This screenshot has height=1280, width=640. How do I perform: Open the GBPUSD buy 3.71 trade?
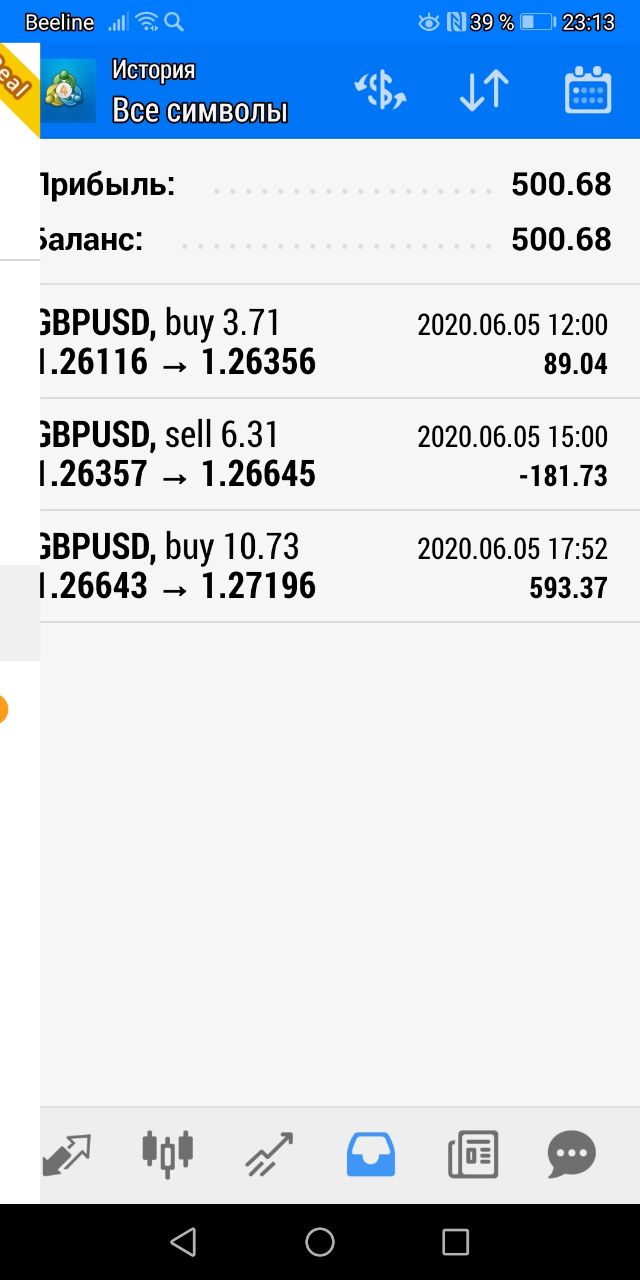point(340,342)
